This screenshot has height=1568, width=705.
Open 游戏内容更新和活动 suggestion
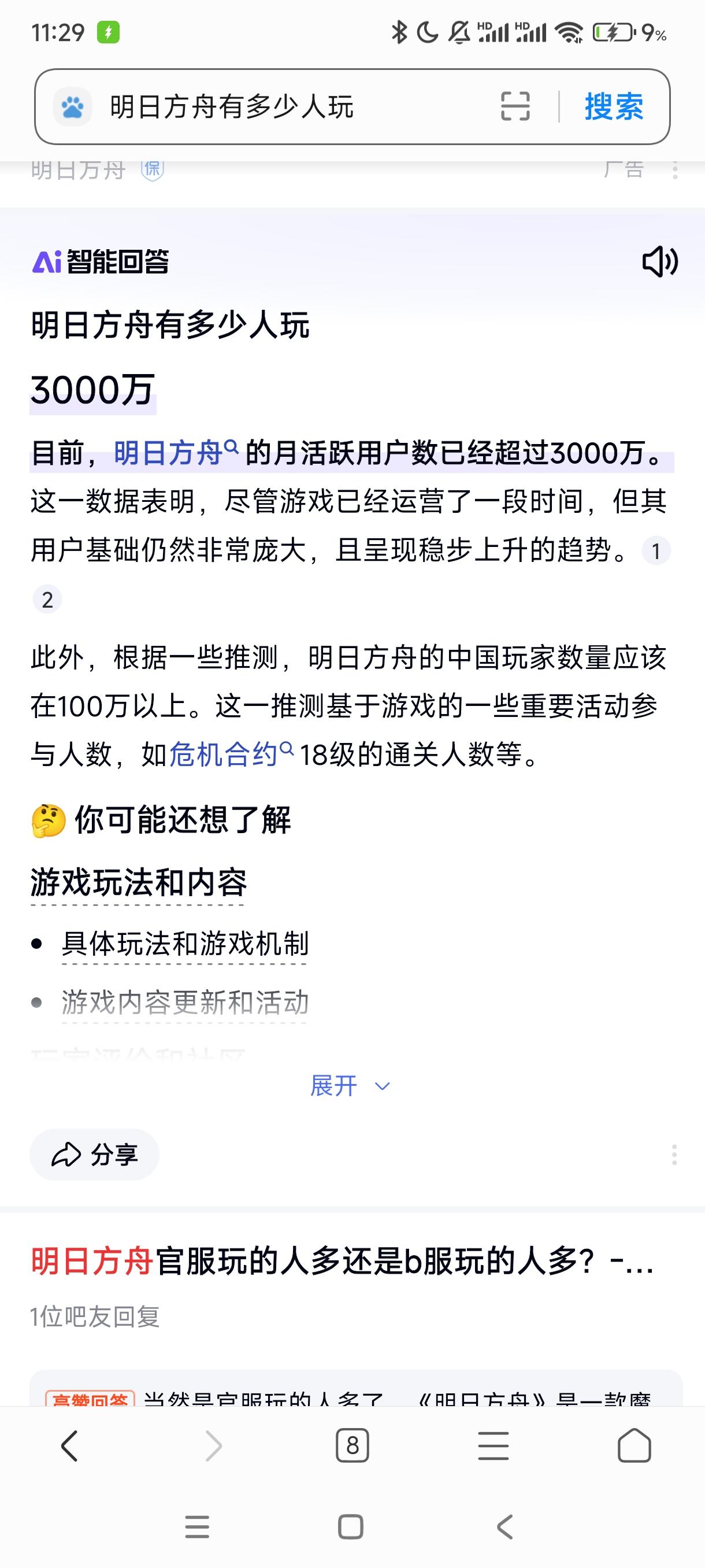pyautogui.click(x=185, y=1003)
